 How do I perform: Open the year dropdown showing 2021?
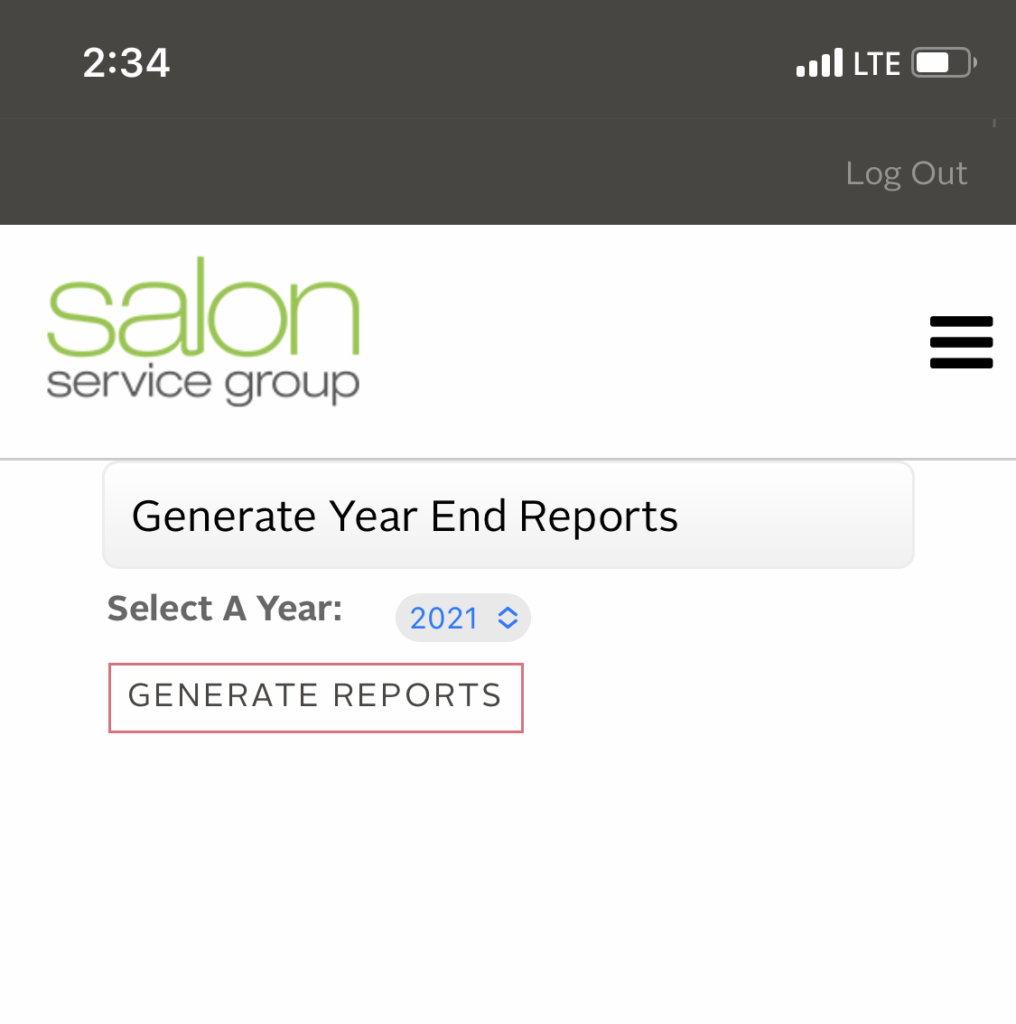(463, 618)
